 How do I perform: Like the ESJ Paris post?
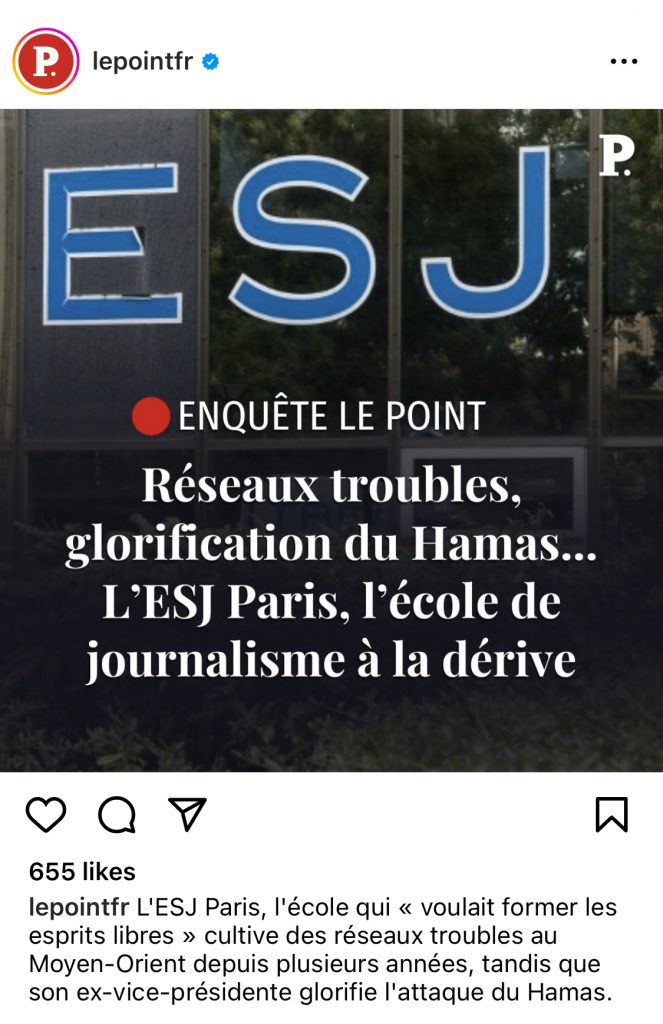coord(46,815)
